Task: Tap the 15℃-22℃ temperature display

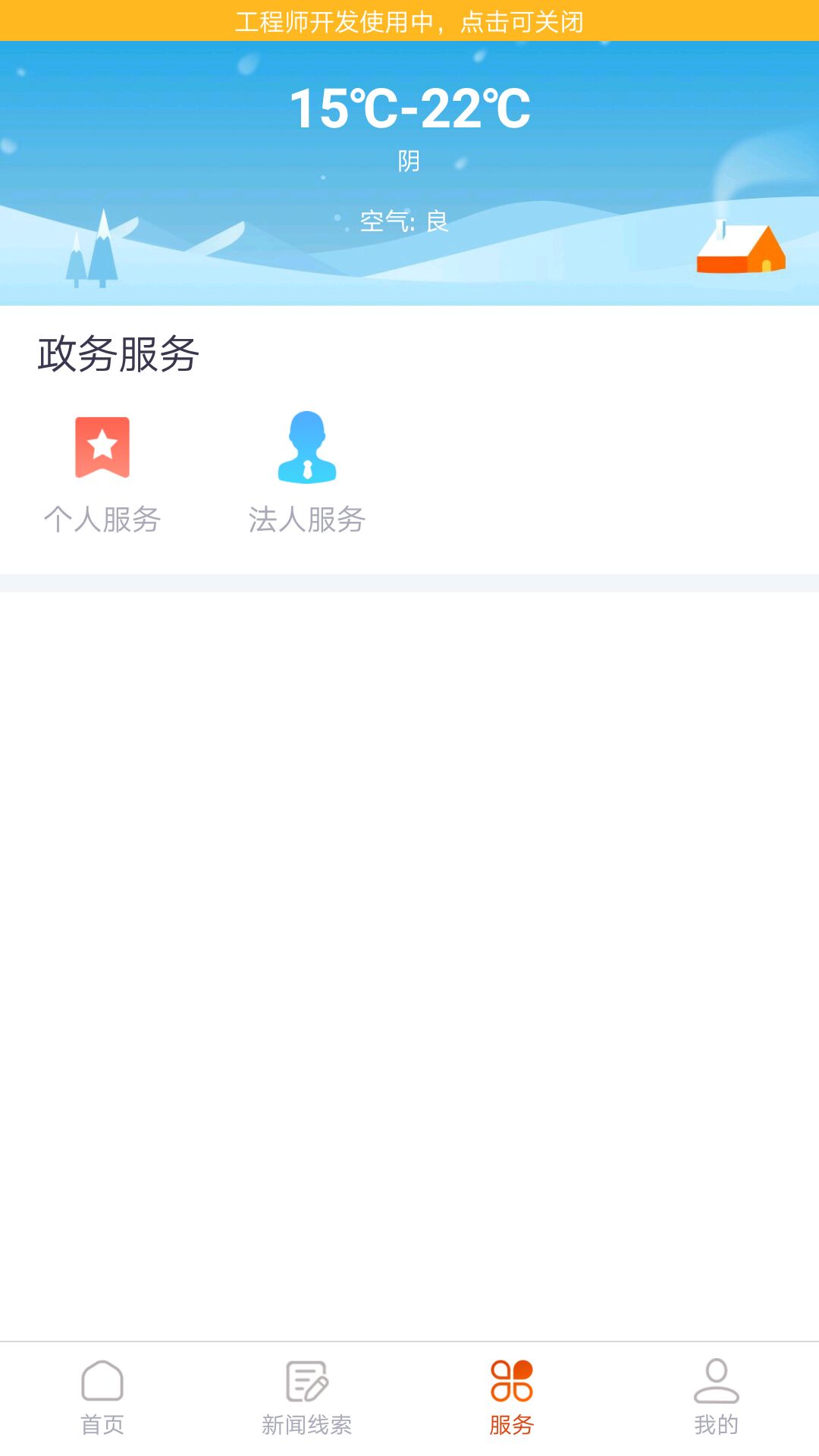Action: (x=409, y=108)
